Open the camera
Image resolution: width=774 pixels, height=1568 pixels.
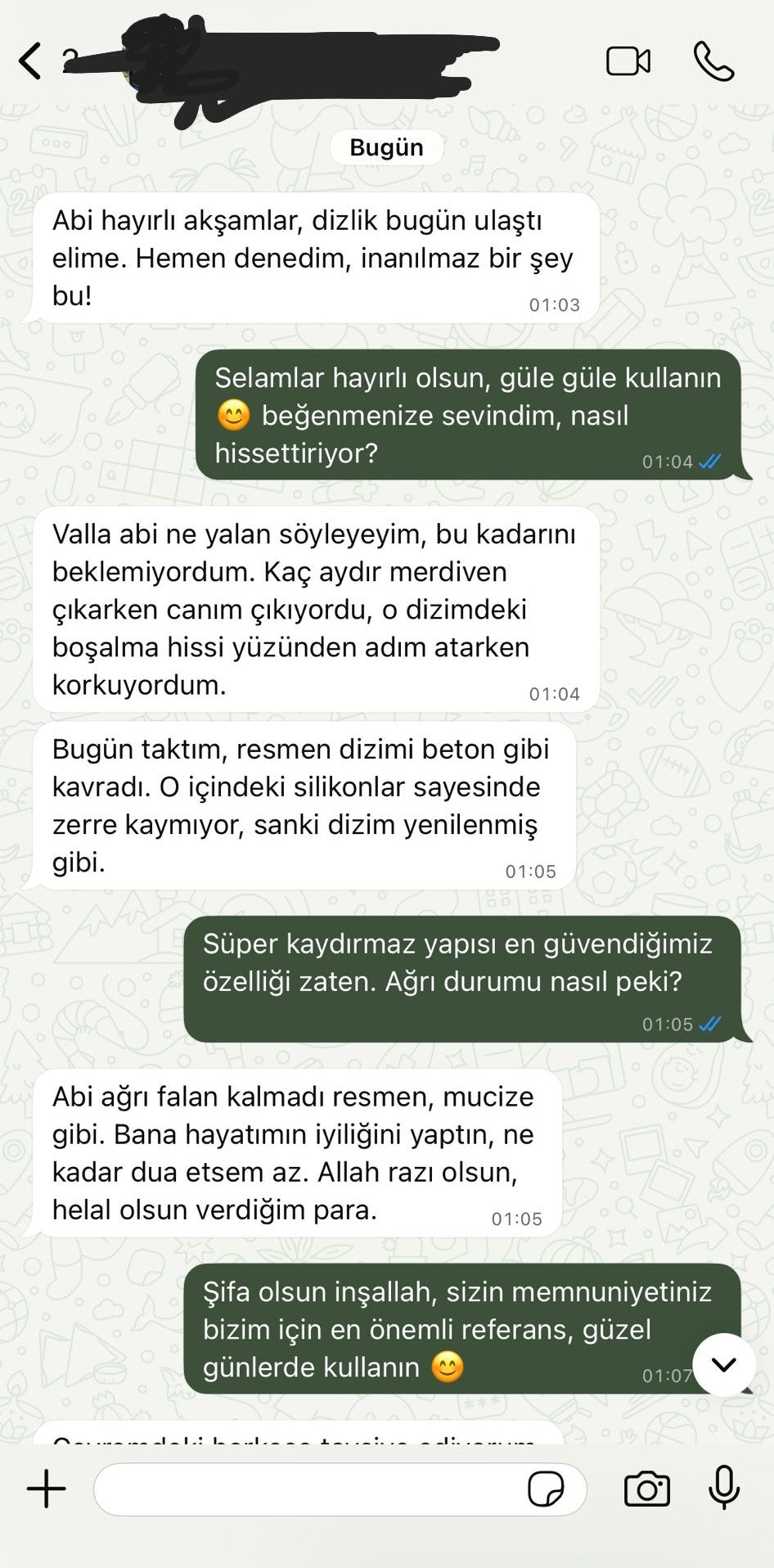pyautogui.click(x=647, y=1489)
